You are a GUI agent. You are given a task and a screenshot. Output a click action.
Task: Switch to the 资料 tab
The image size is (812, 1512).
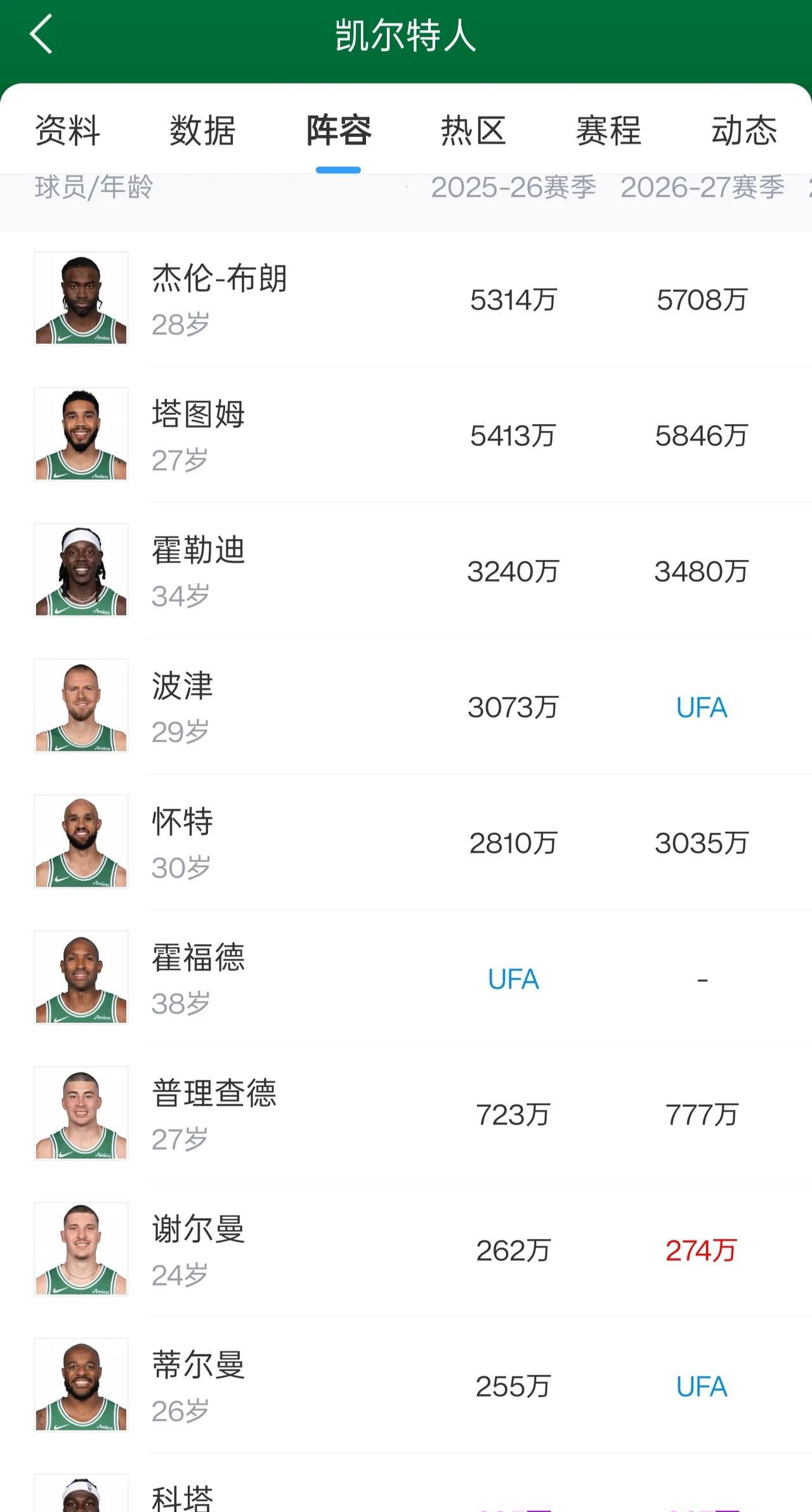(x=67, y=131)
